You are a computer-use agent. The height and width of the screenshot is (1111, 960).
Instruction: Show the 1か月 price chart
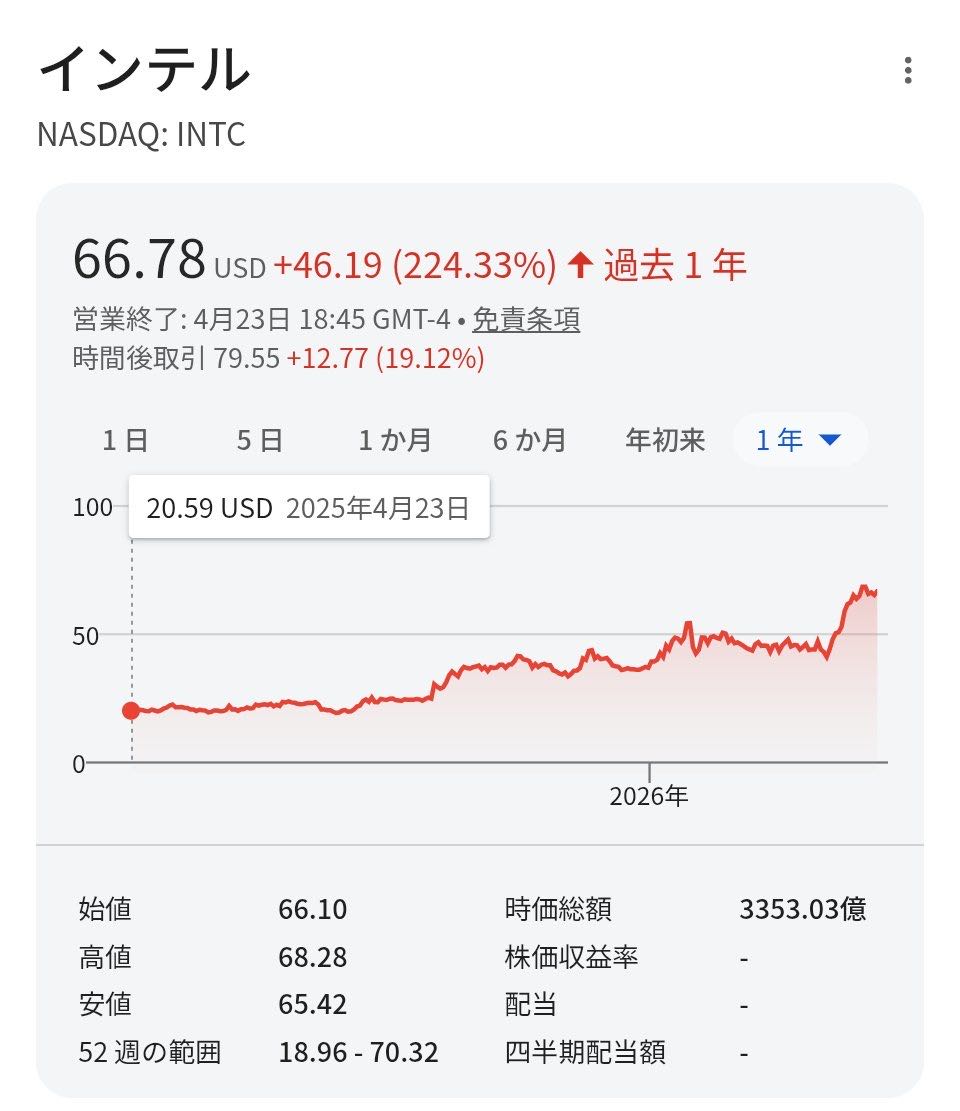[x=395, y=440]
